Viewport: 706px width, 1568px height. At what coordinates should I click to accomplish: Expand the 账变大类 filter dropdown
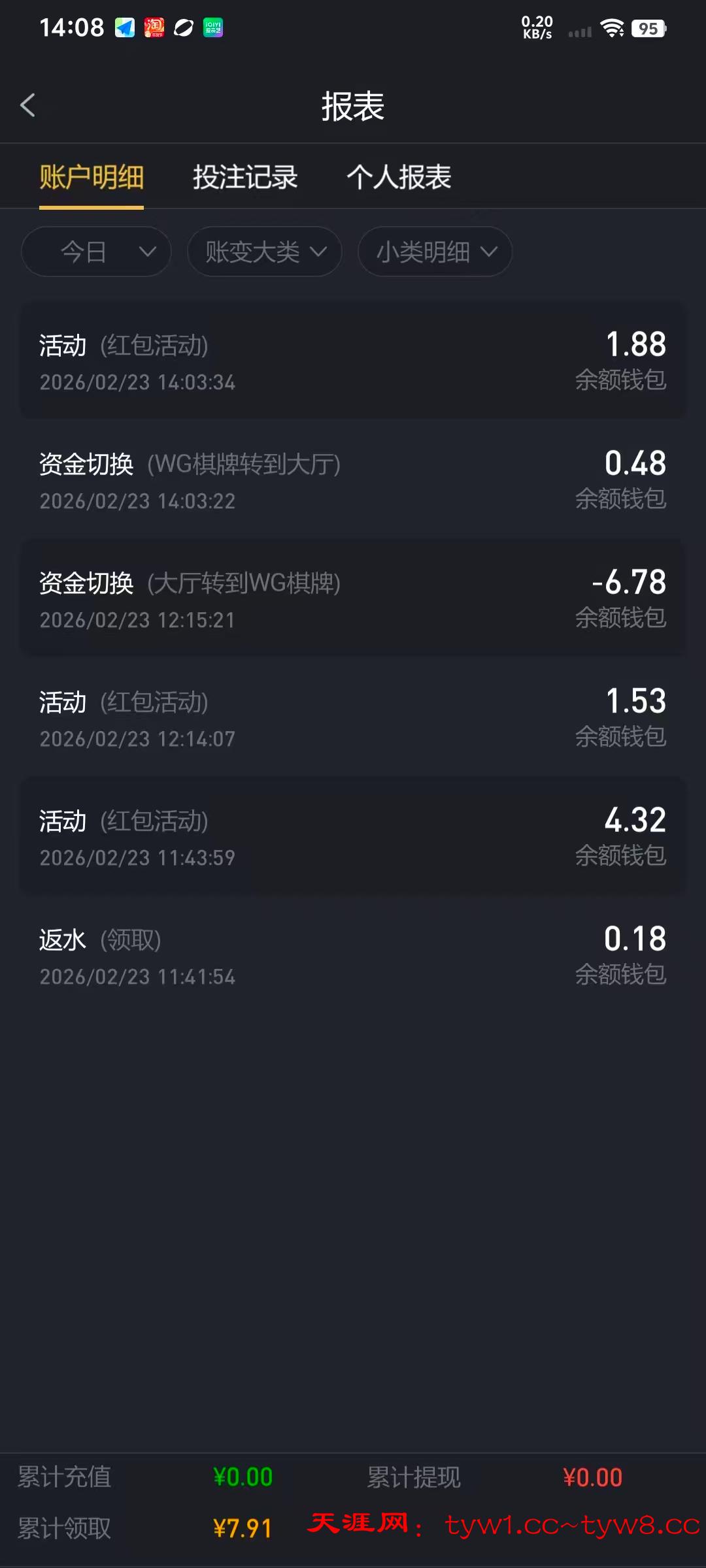click(265, 252)
